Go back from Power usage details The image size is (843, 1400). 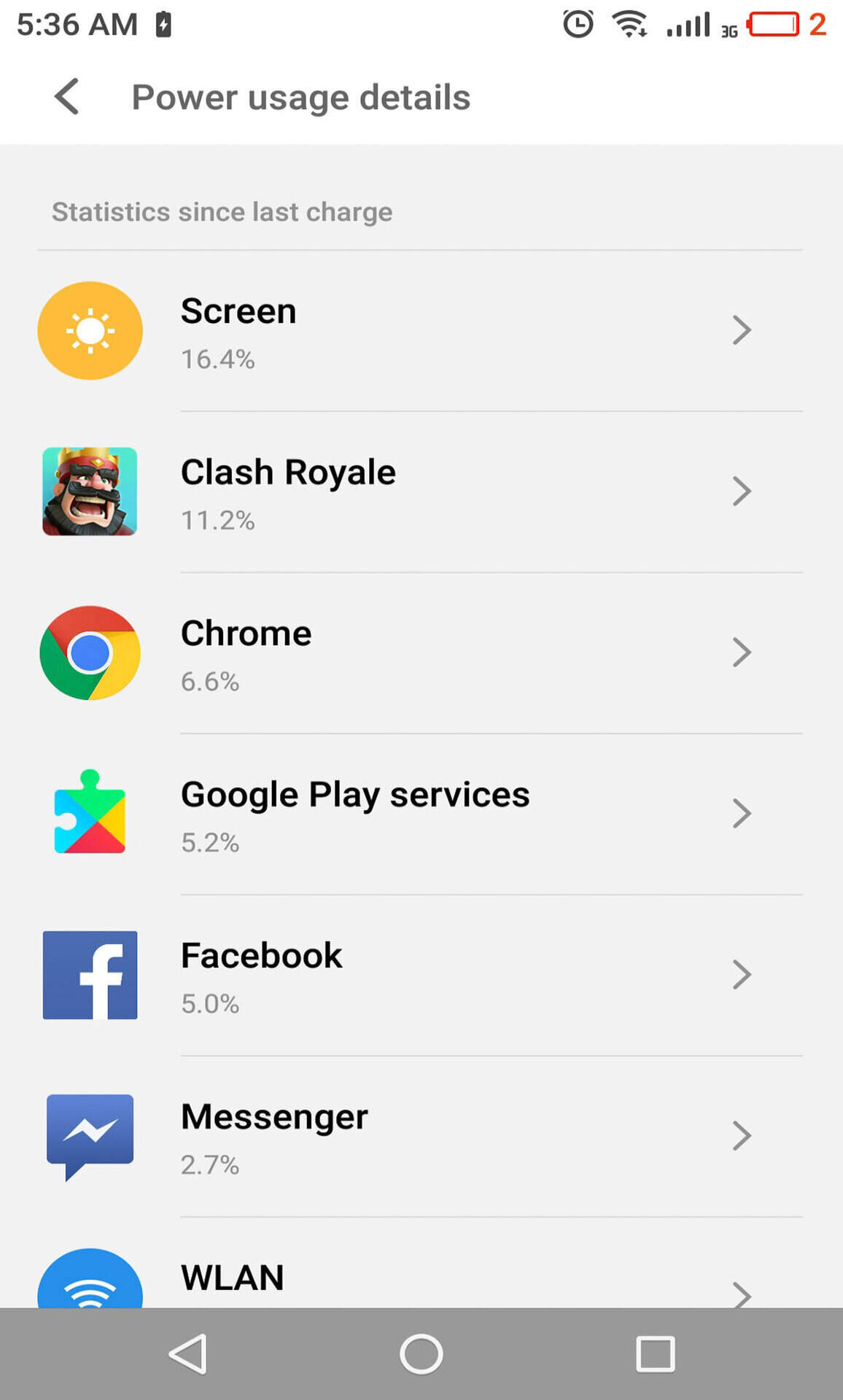(x=67, y=97)
